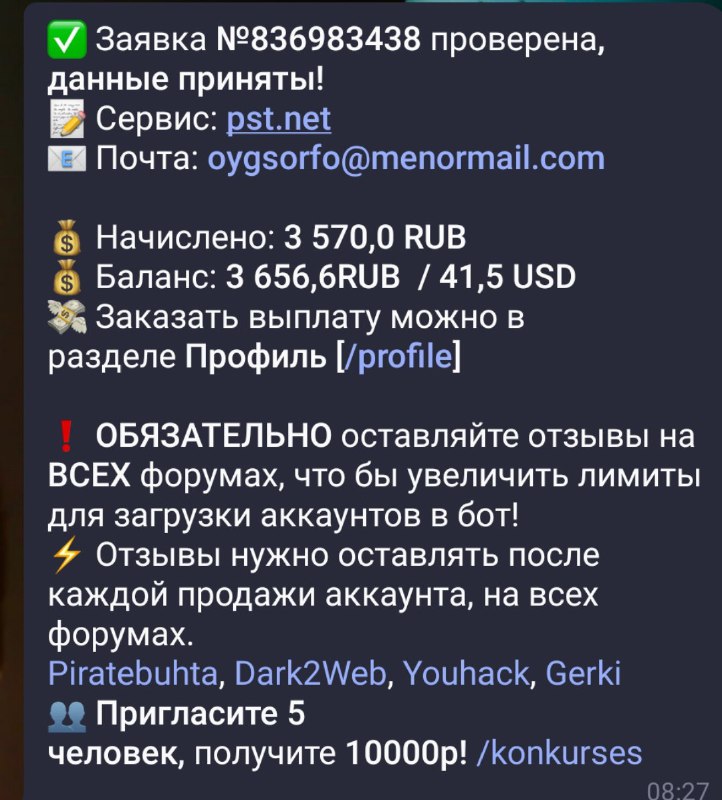Tap the oygsorfo@menormail.com email link
The image size is (722, 800).
pos(406,158)
